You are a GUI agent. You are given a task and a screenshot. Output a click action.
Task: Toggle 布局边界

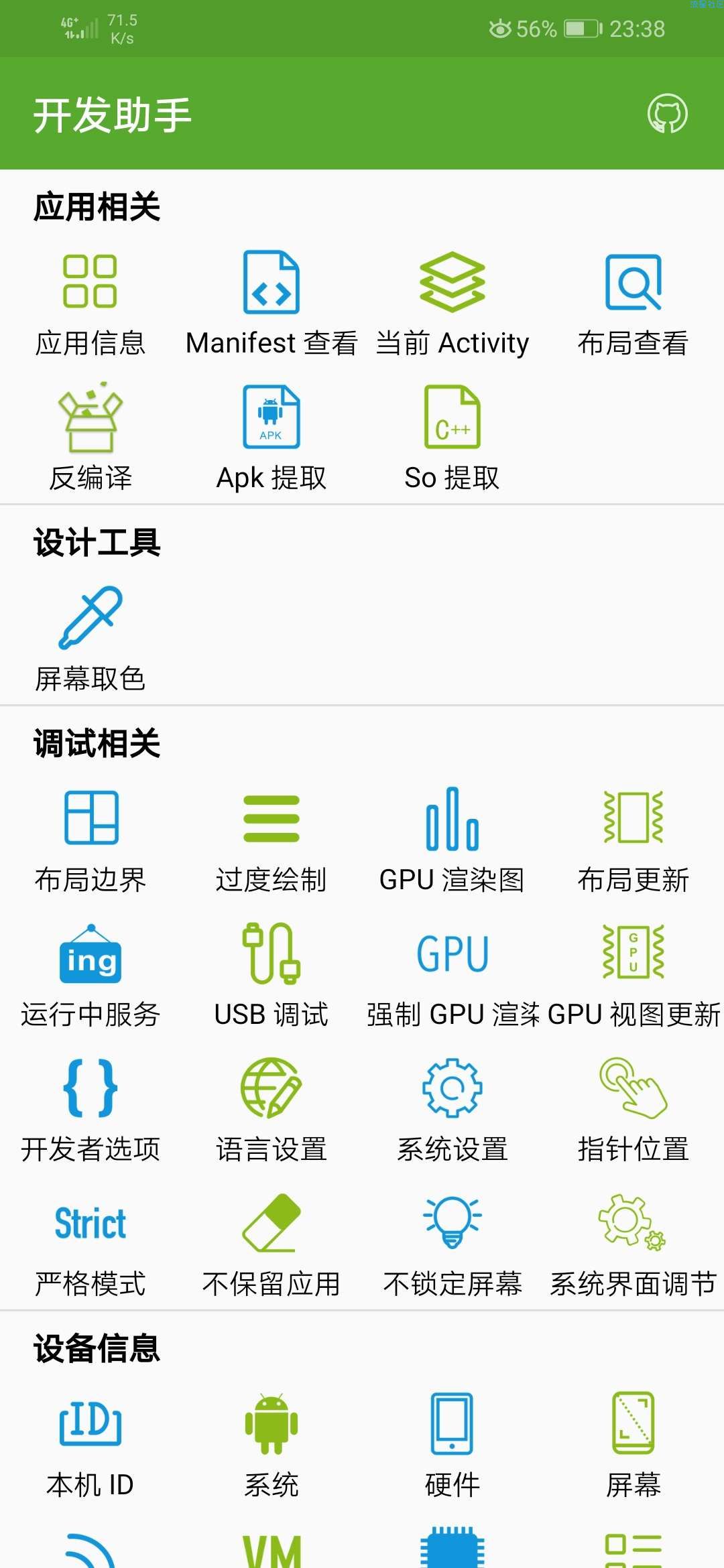tap(90, 842)
